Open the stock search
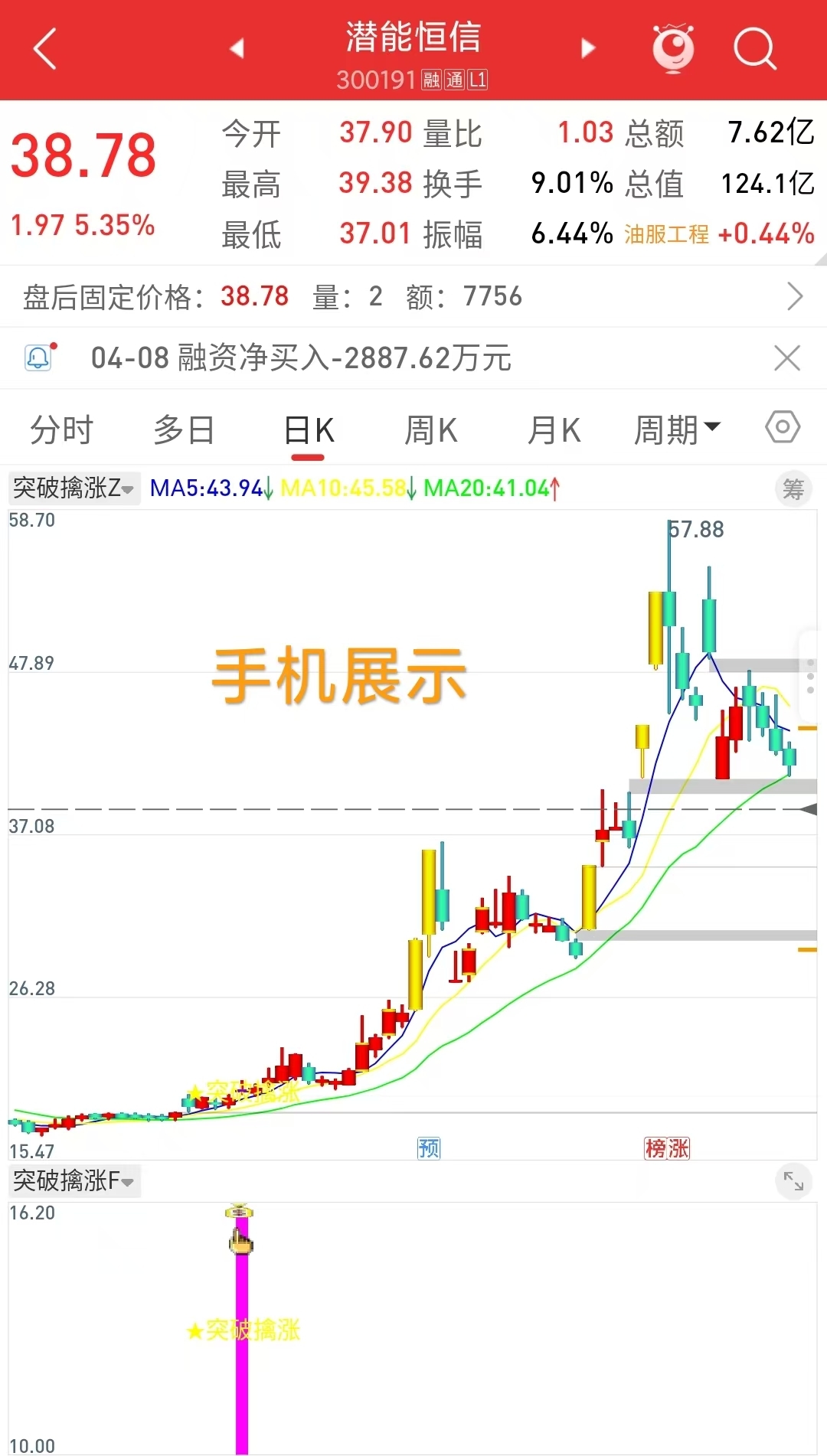827x1456 pixels. click(x=754, y=49)
